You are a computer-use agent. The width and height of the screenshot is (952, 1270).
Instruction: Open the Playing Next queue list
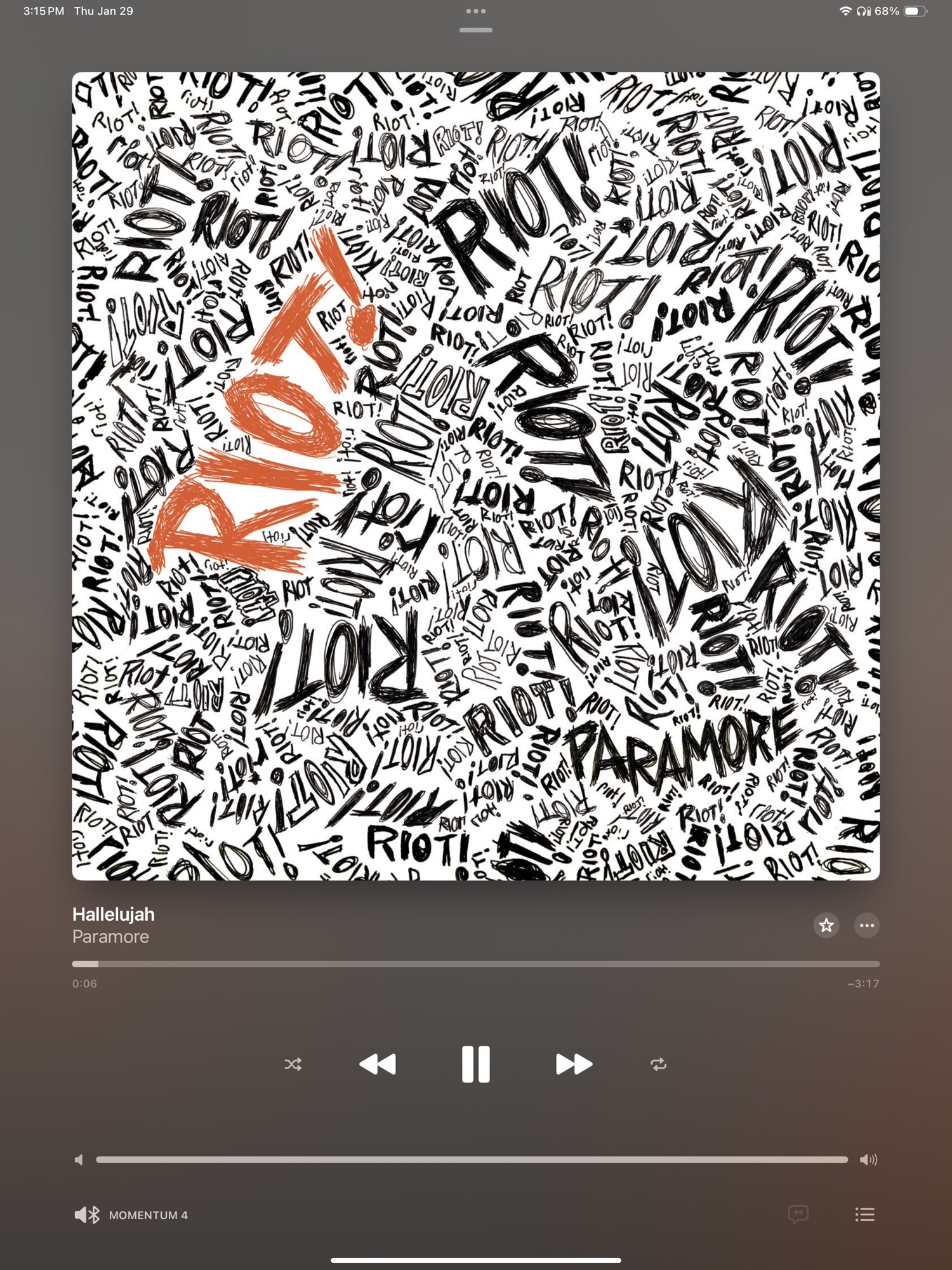point(864,1214)
